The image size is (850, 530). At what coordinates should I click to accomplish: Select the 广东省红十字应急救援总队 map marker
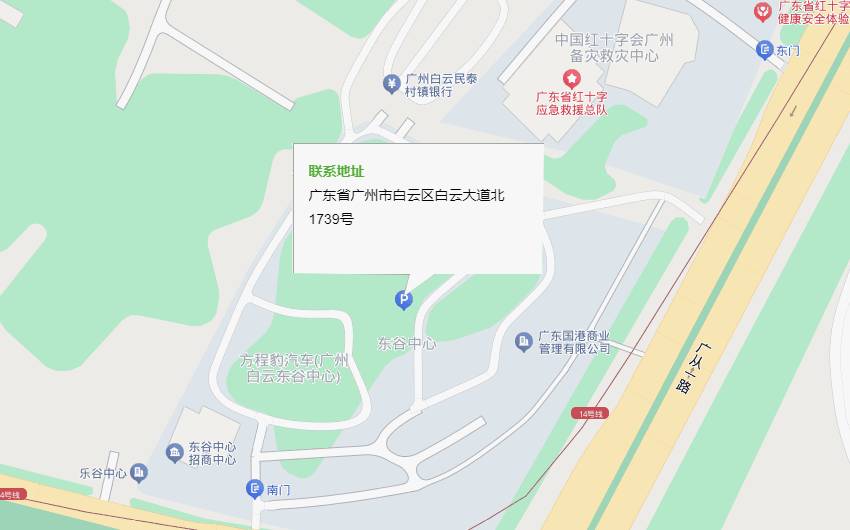click(x=571, y=78)
